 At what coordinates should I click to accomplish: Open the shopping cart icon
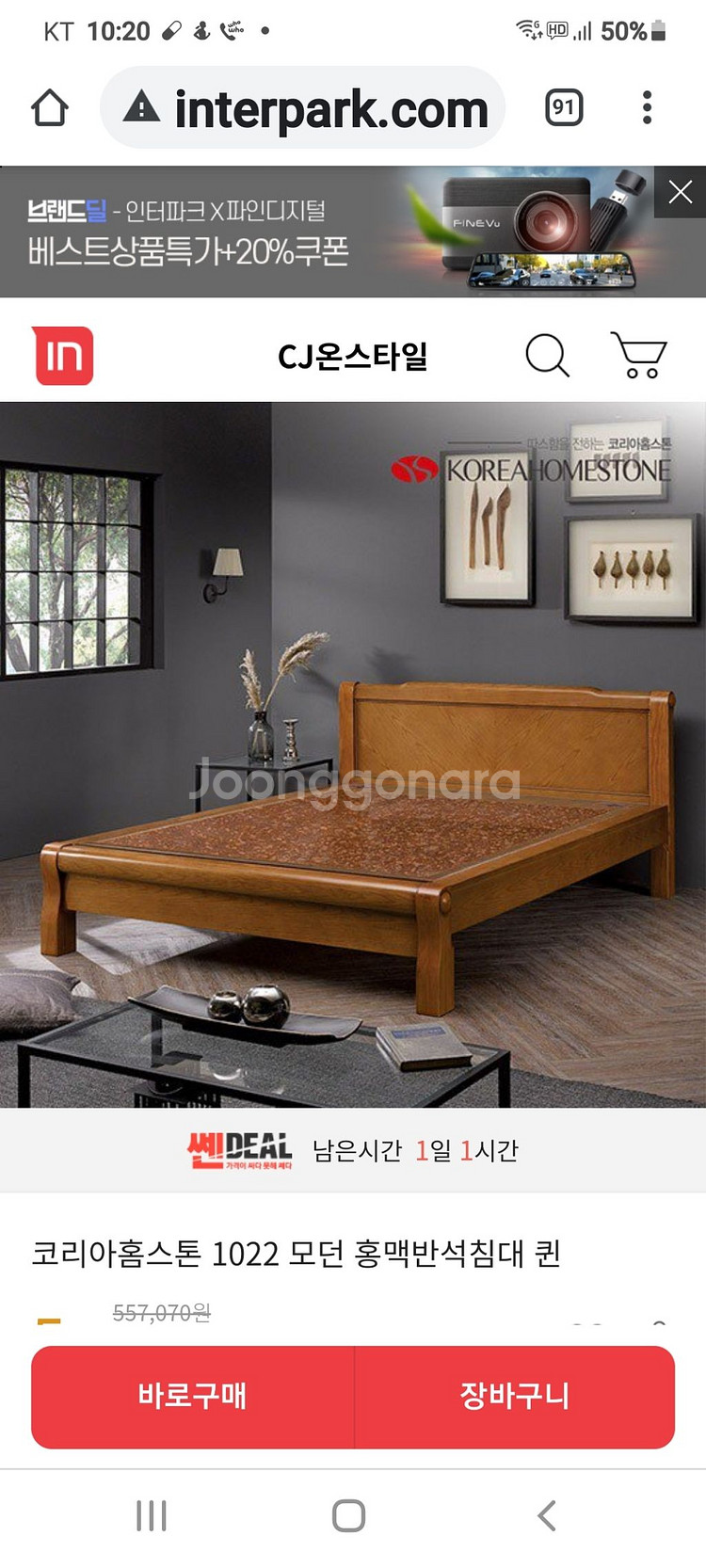pyautogui.click(x=639, y=355)
